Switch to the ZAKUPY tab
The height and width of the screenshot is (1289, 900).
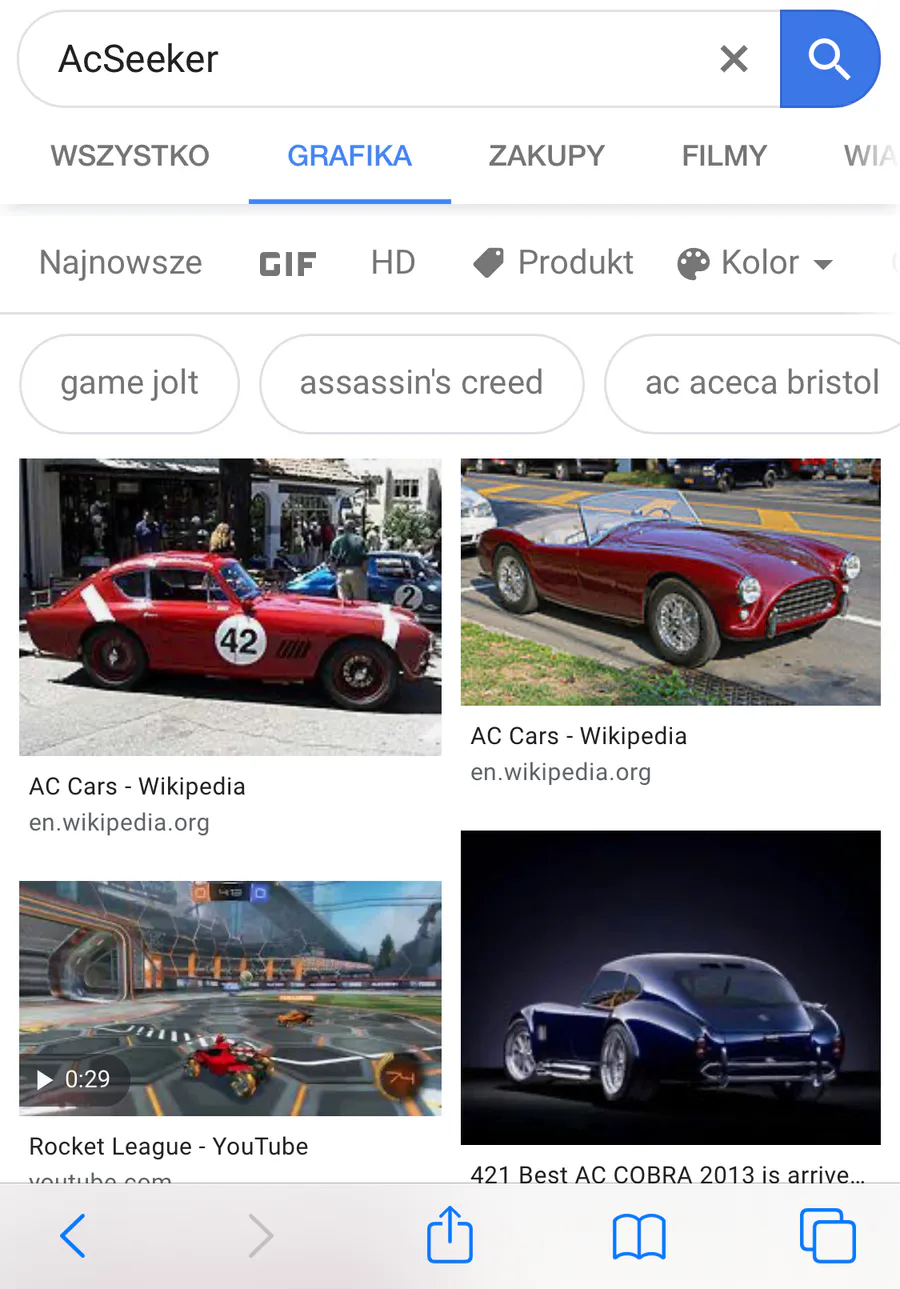546,156
